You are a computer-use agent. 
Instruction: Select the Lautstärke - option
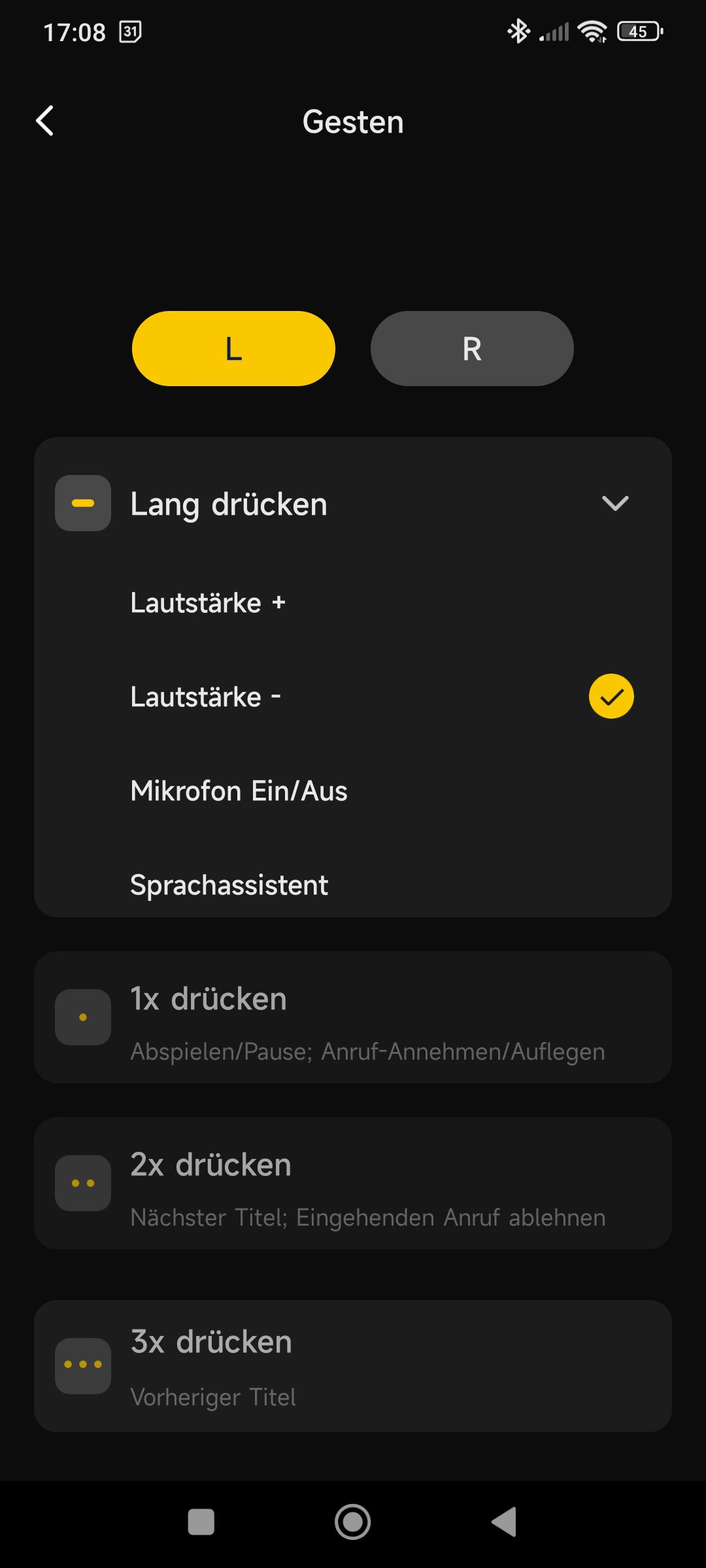(205, 696)
